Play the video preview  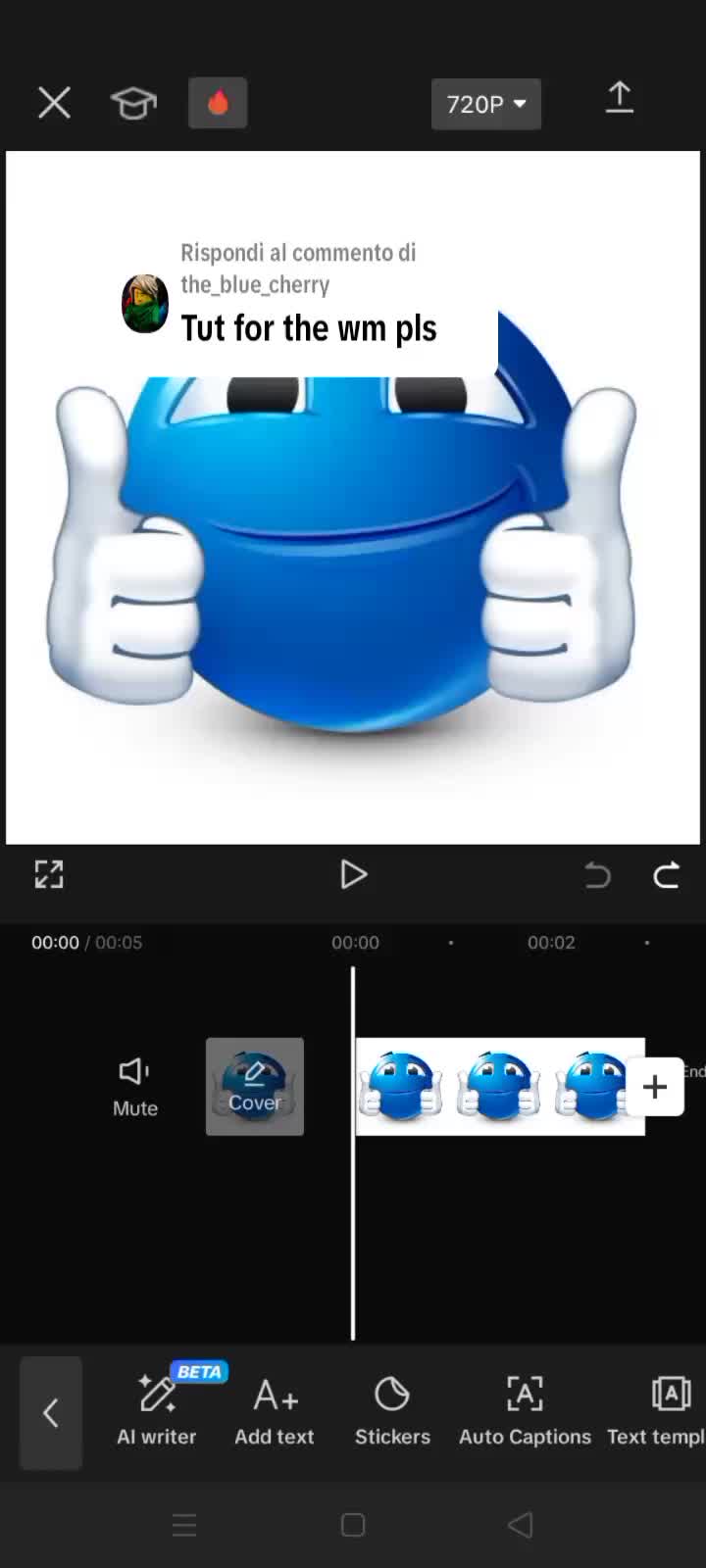click(x=353, y=874)
